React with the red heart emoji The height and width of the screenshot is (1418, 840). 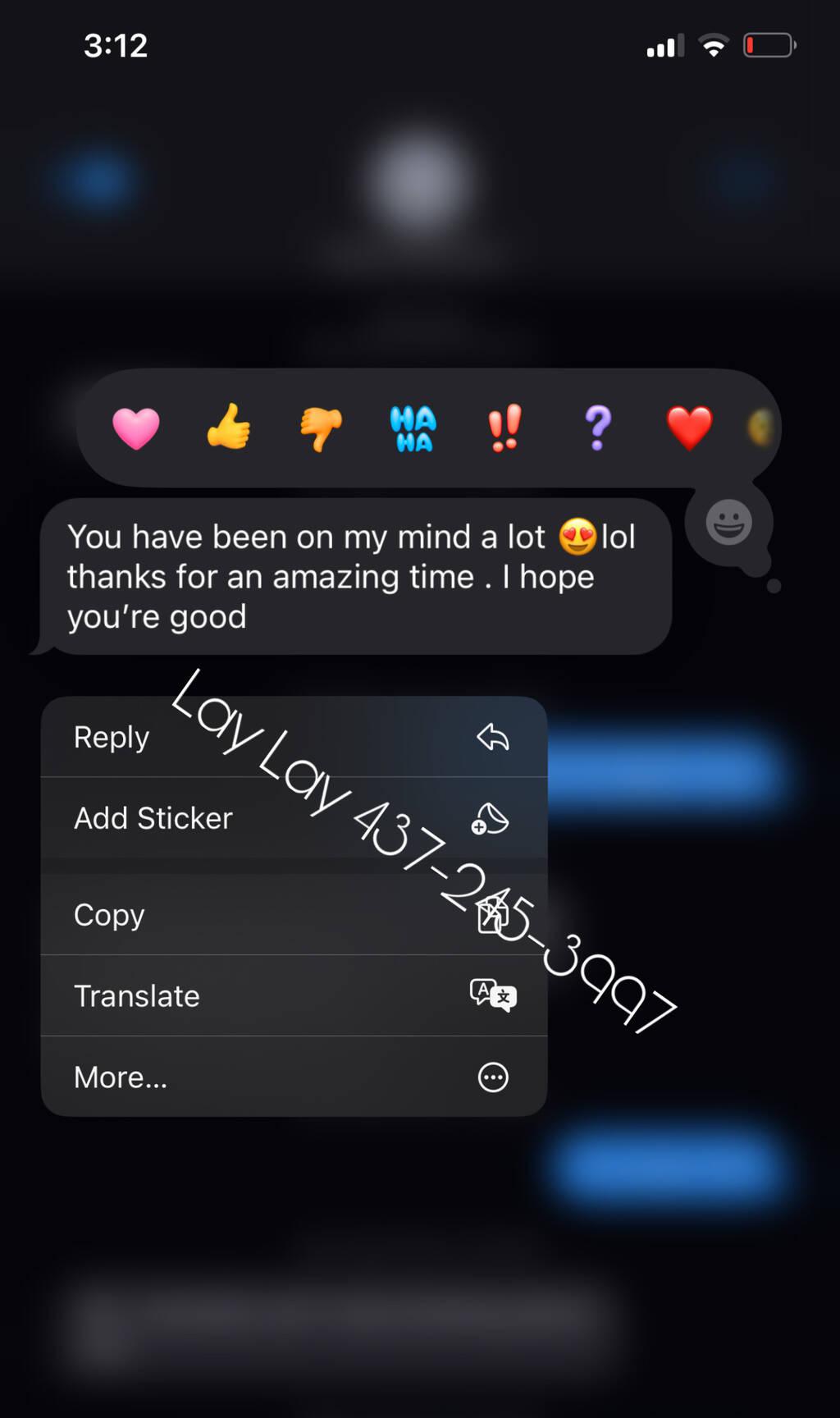pos(689,428)
